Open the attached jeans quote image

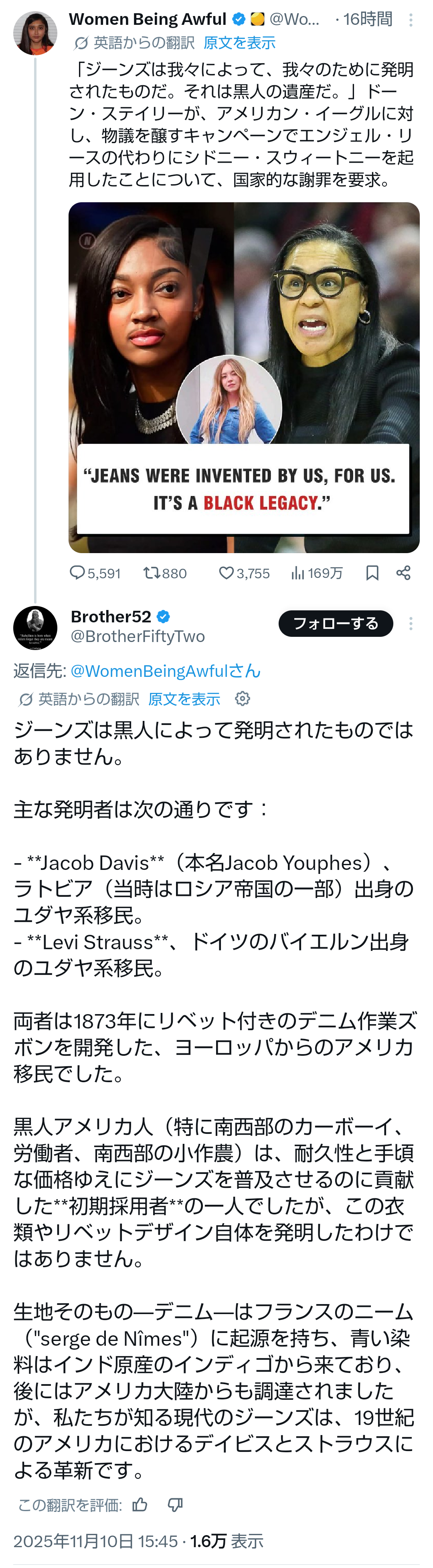tap(244, 377)
